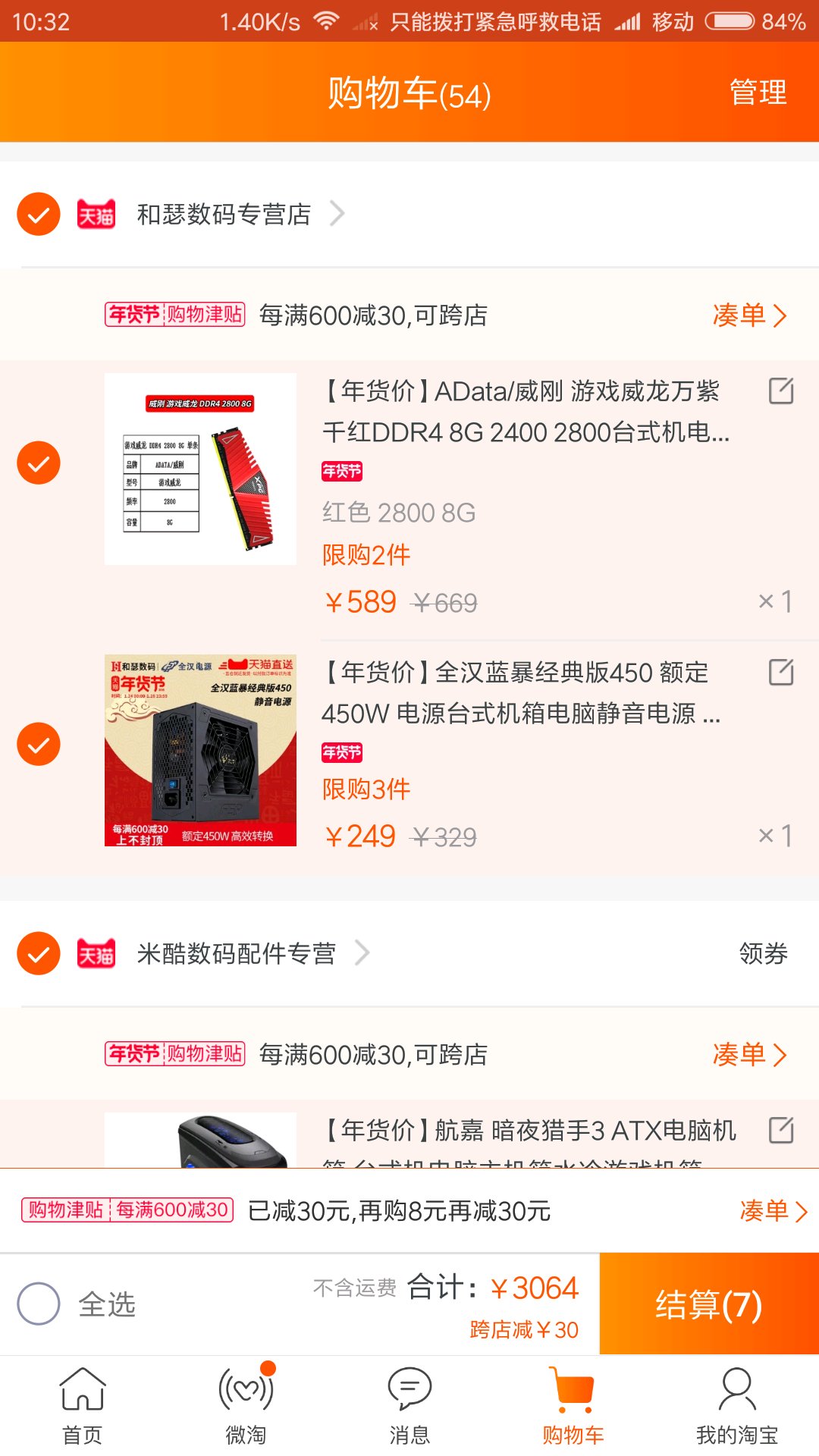Open the 全汉 power supply product image
Screen dimensions: 819x1456
200,750
